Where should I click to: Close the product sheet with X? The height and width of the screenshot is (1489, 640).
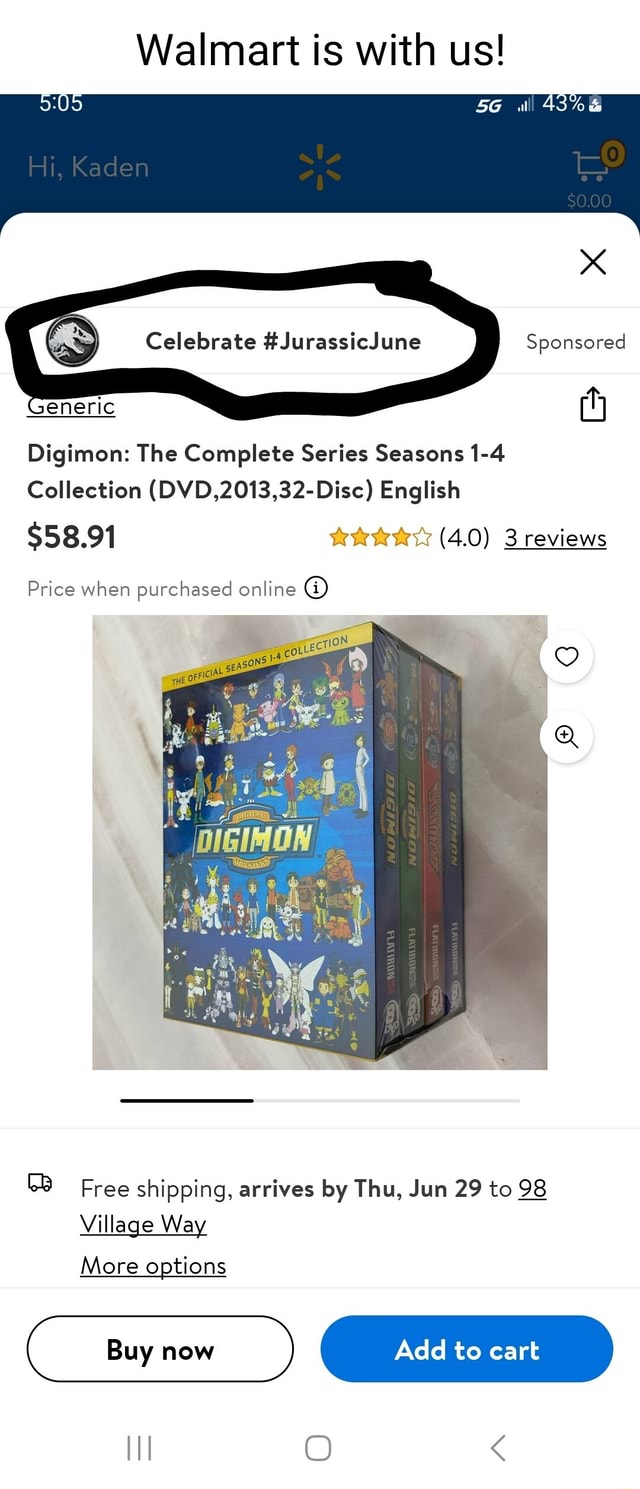point(592,262)
